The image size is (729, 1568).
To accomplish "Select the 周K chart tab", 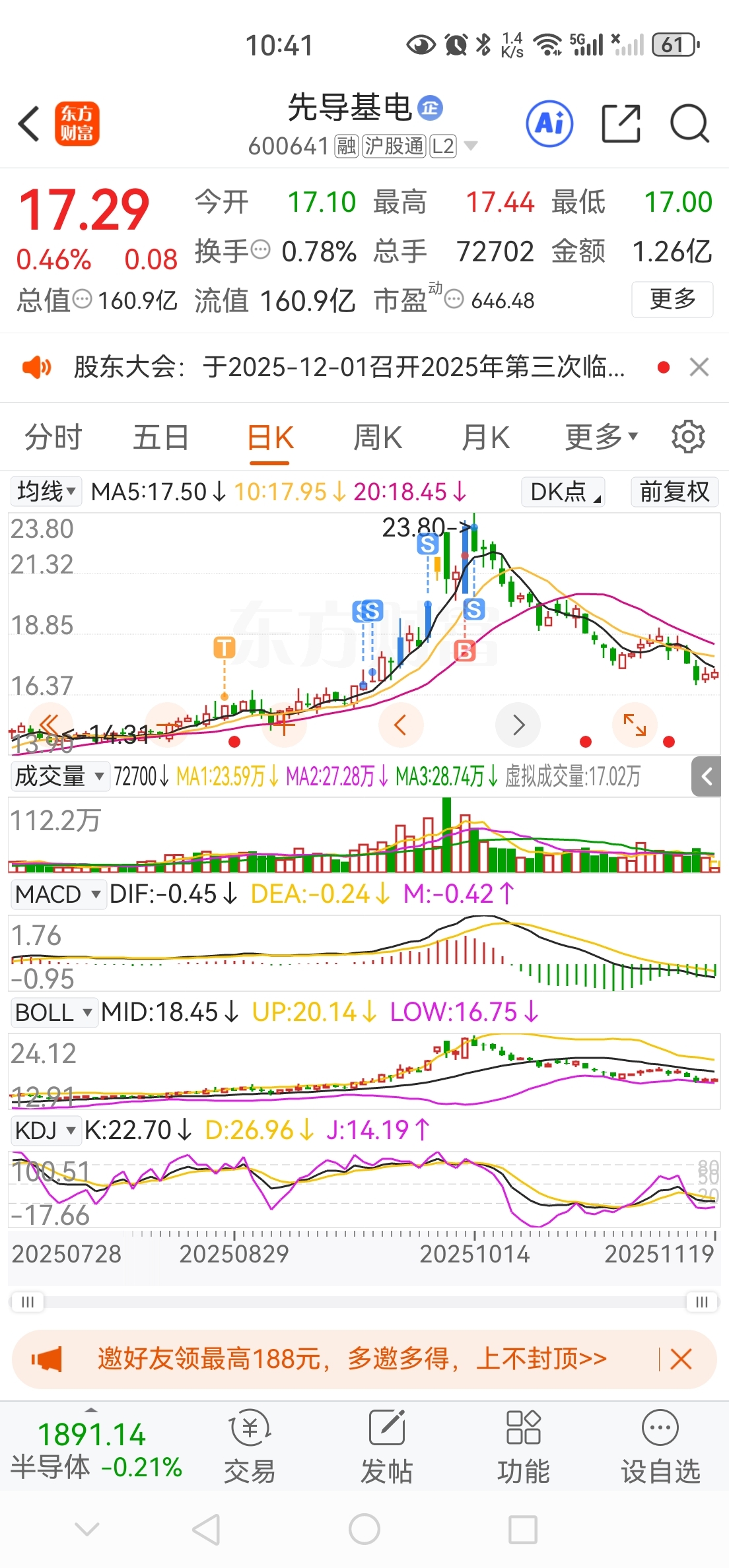I will pos(377,438).
